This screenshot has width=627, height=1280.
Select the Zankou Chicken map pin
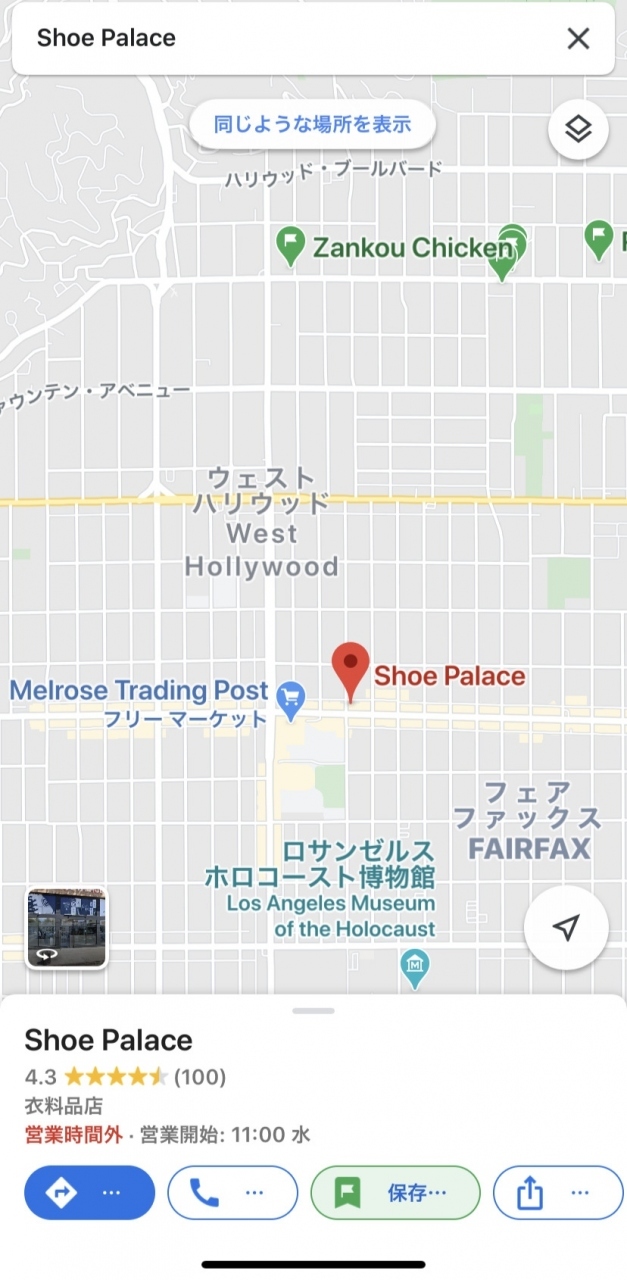click(x=291, y=244)
